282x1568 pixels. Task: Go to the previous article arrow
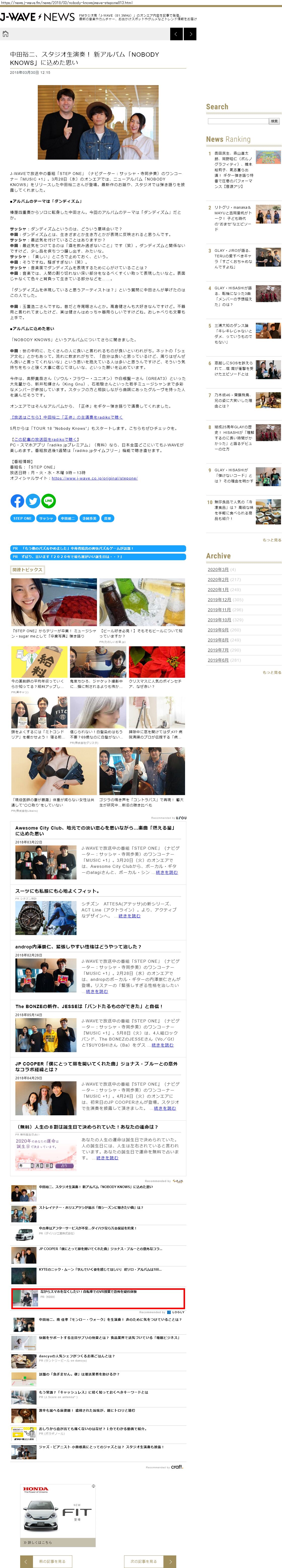click(x=175, y=34)
